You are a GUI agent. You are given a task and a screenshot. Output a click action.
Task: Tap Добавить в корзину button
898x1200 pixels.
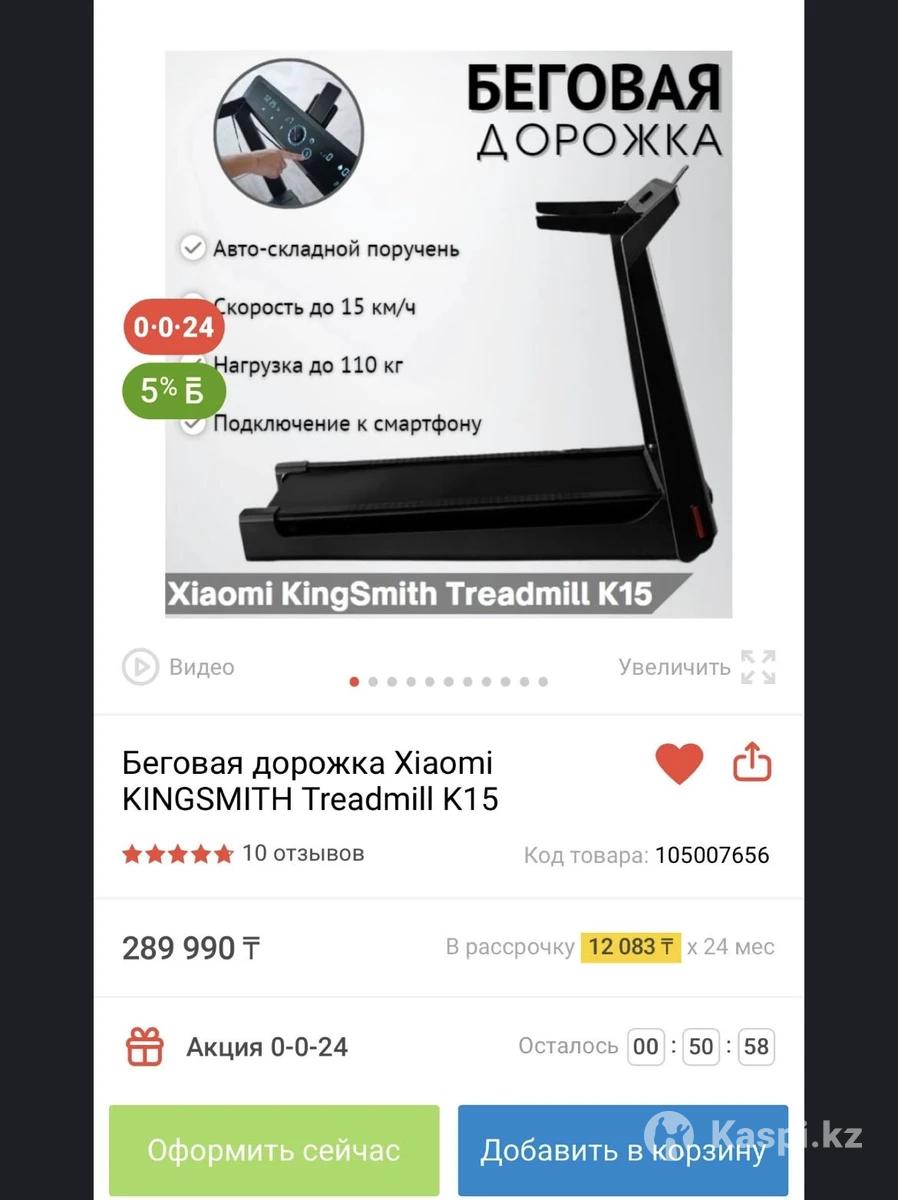point(622,1150)
